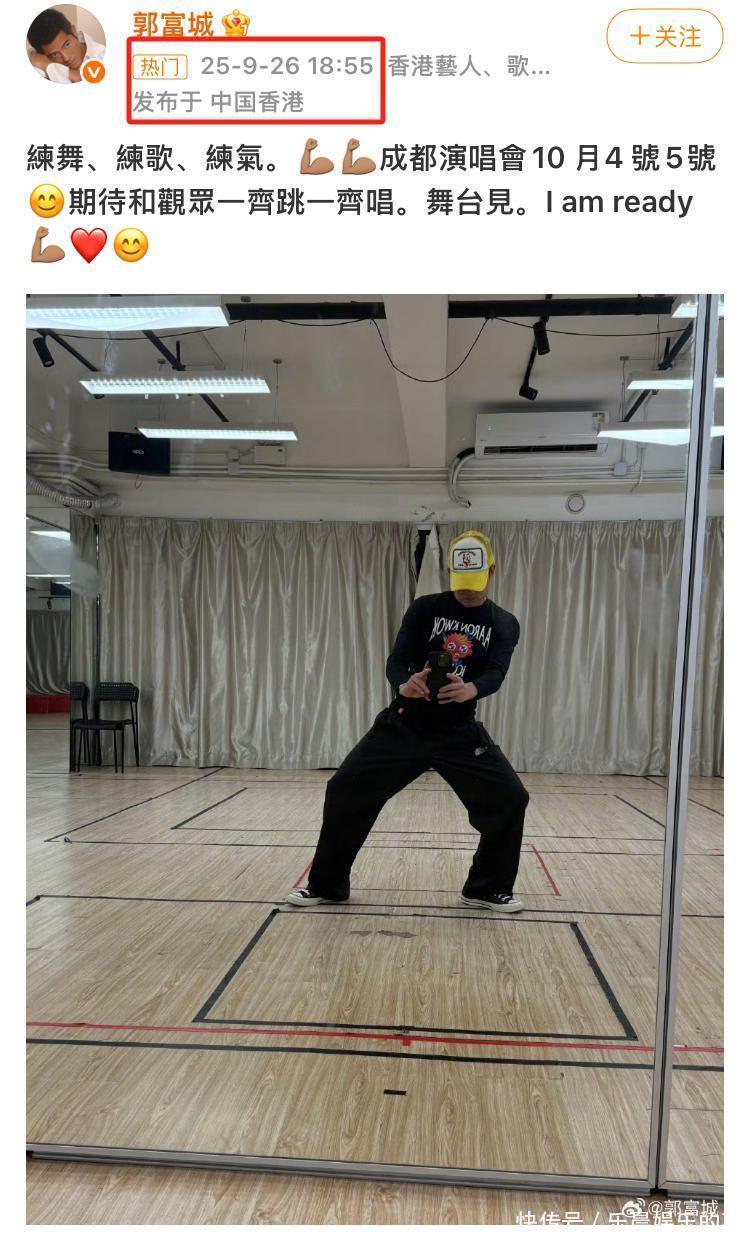
Task: Follow 郭富城 with the 关注 button
Action: (x=664, y=37)
